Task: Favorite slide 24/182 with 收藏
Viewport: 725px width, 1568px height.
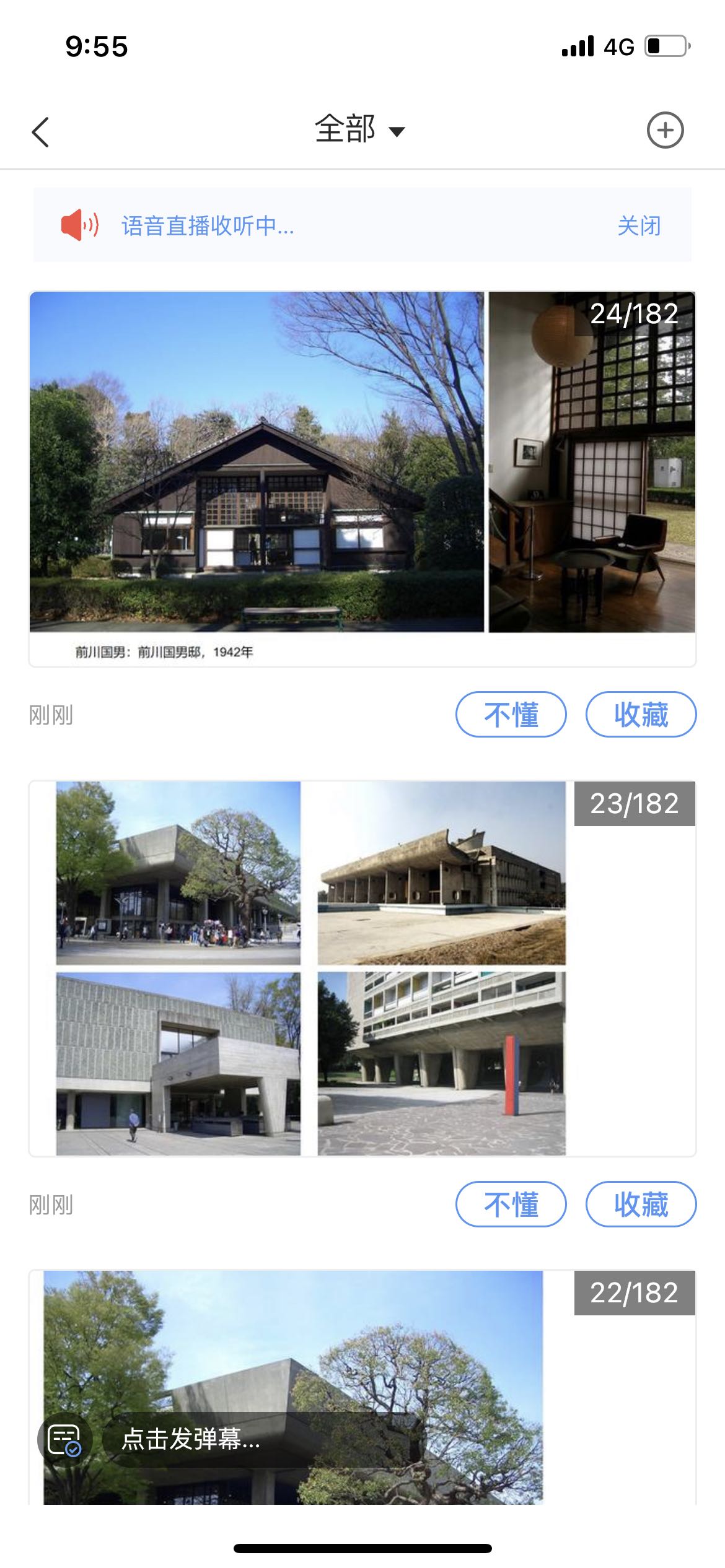Action: [641, 714]
